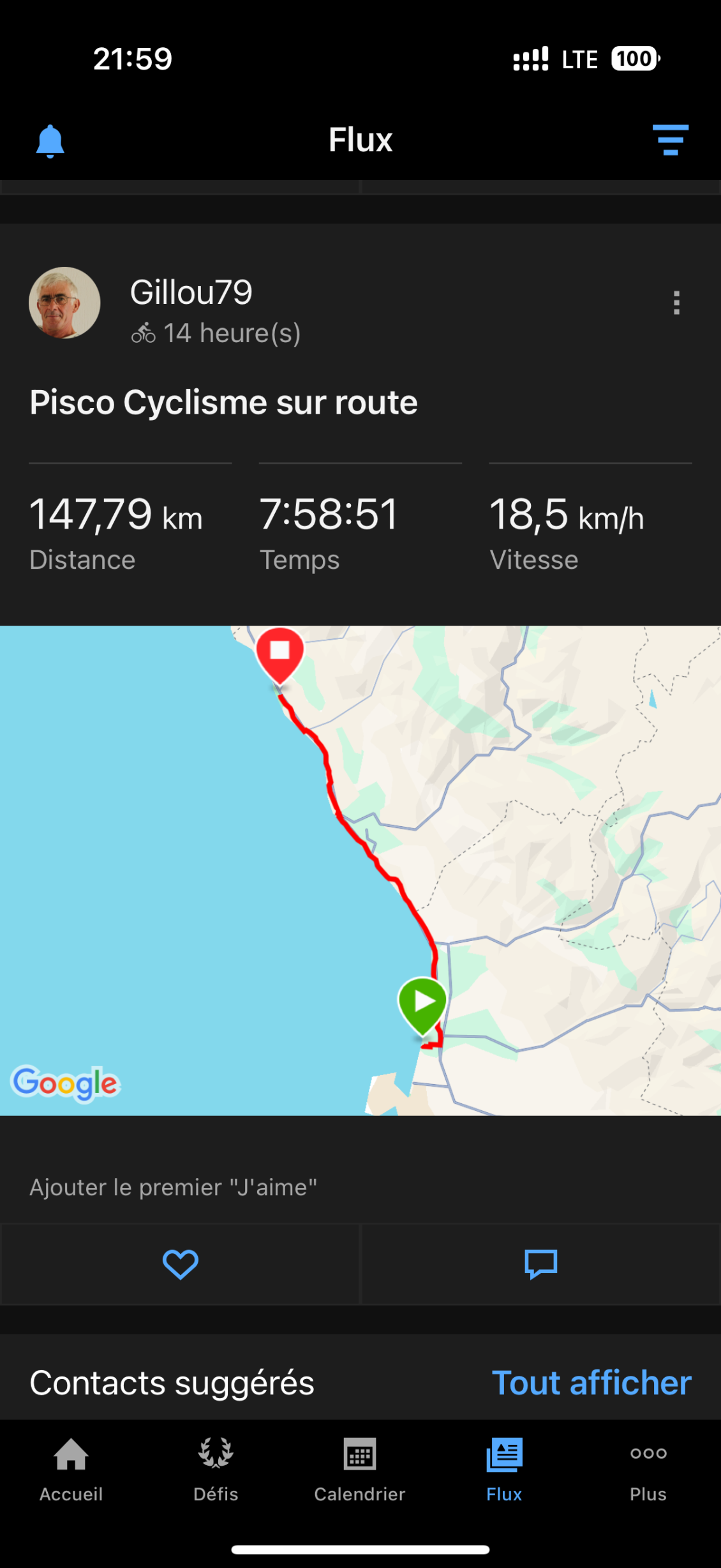Show all suggested contacts with Tout afficher

point(591,1383)
